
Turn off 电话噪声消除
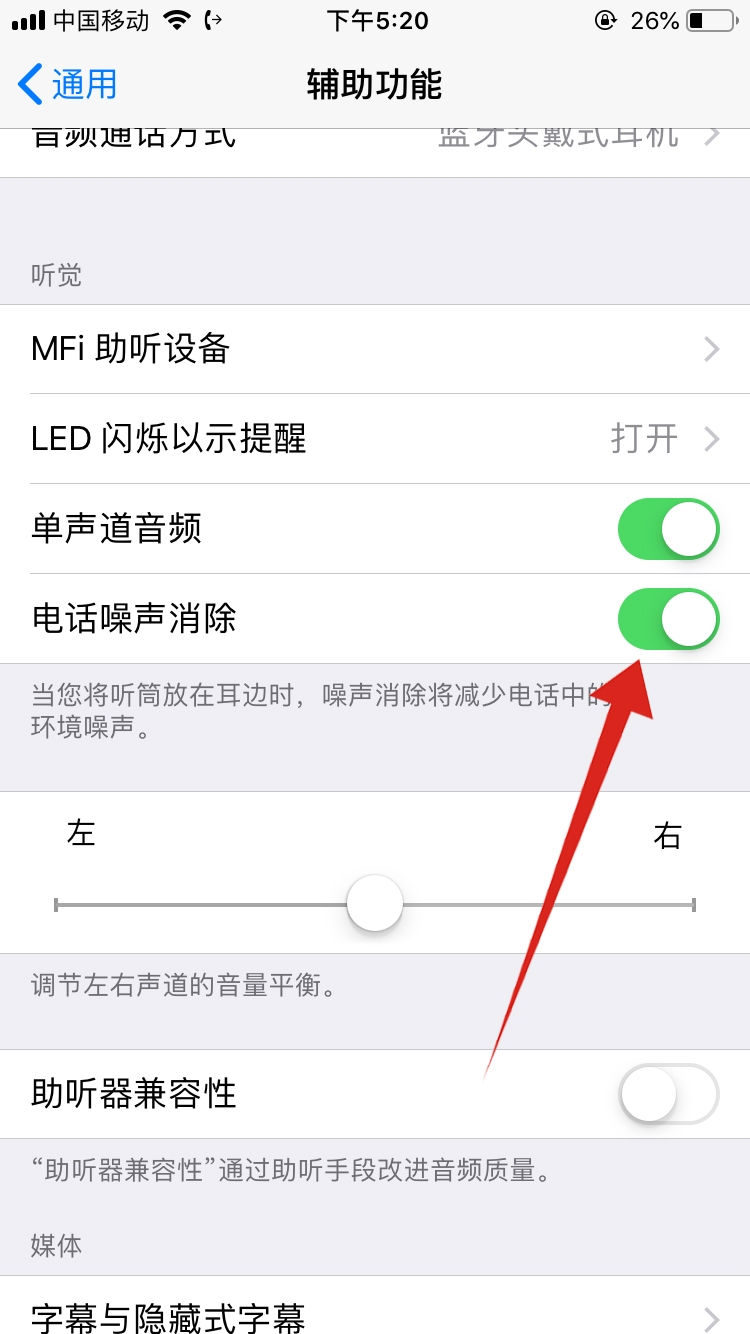click(667, 619)
